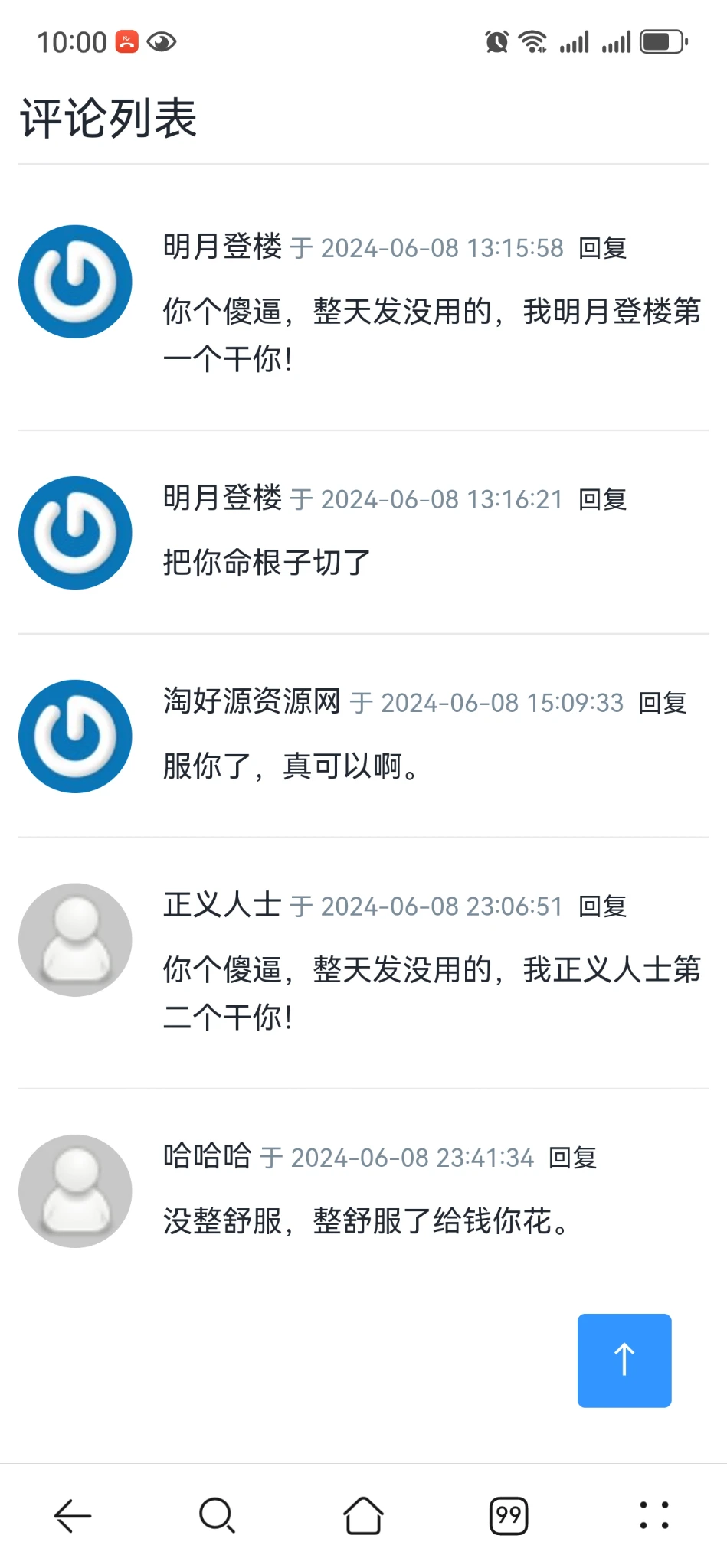Tap the blue back-to-top arrow button
The width and height of the screenshot is (727, 1568).
coord(624,1361)
